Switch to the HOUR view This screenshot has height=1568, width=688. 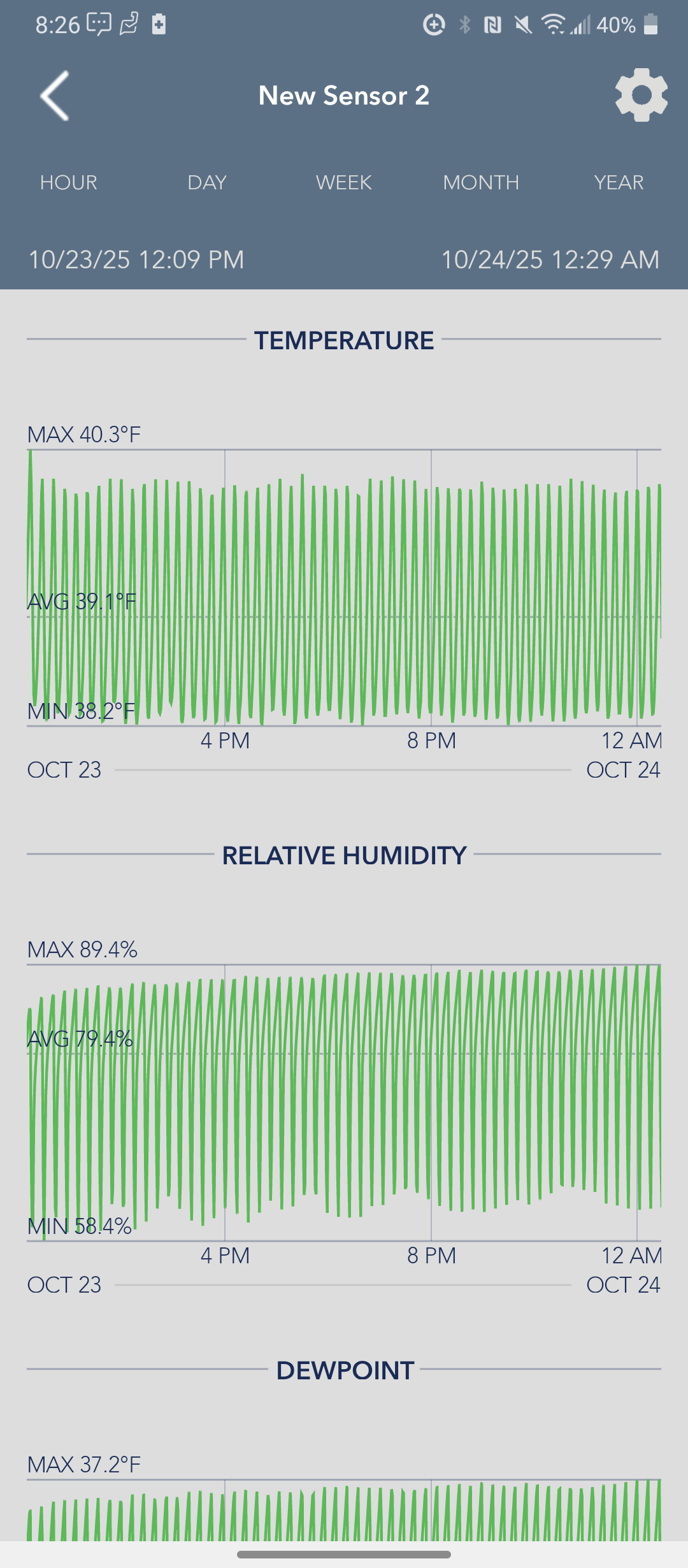tap(69, 183)
